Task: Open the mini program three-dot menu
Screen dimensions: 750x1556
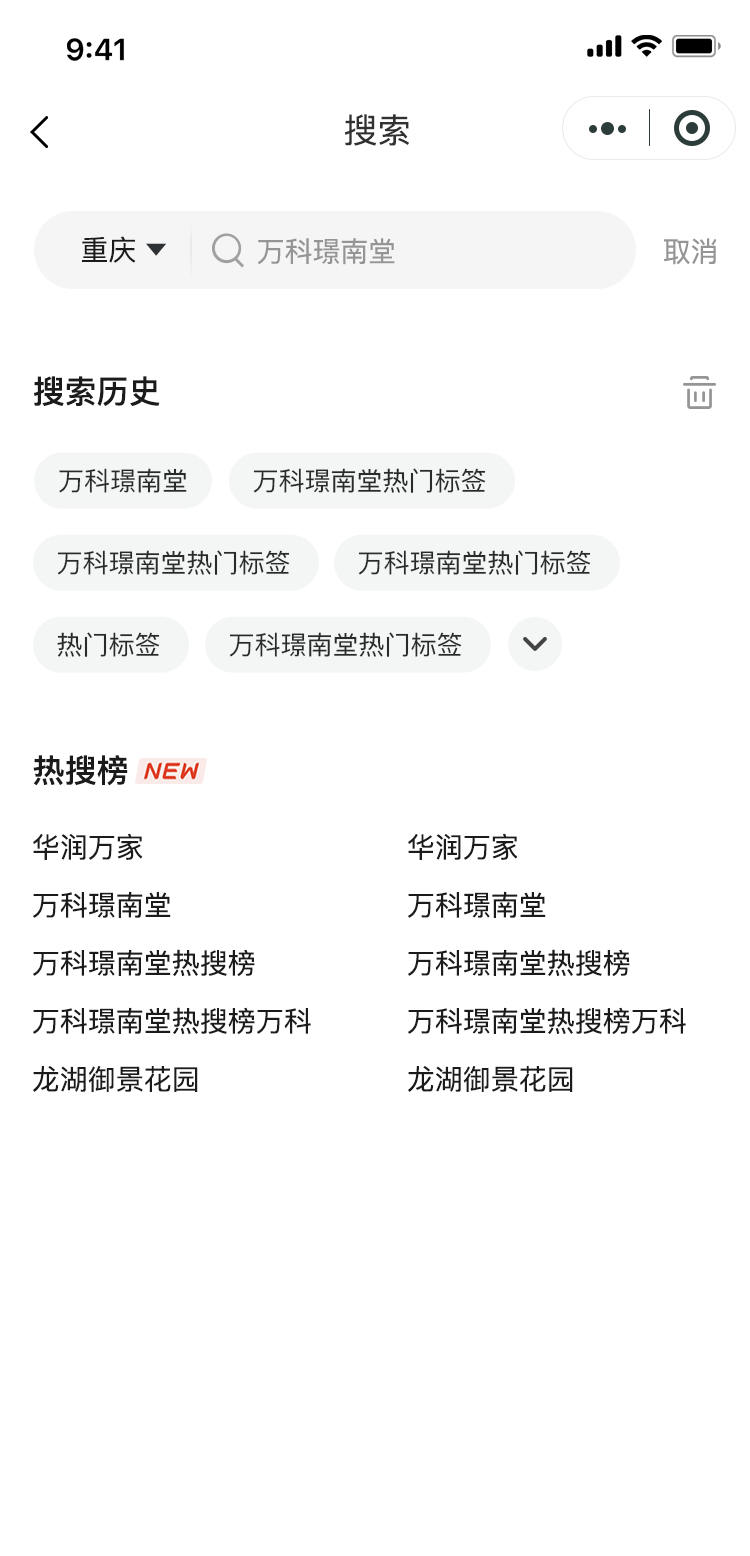Action: pyautogui.click(x=607, y=129)
